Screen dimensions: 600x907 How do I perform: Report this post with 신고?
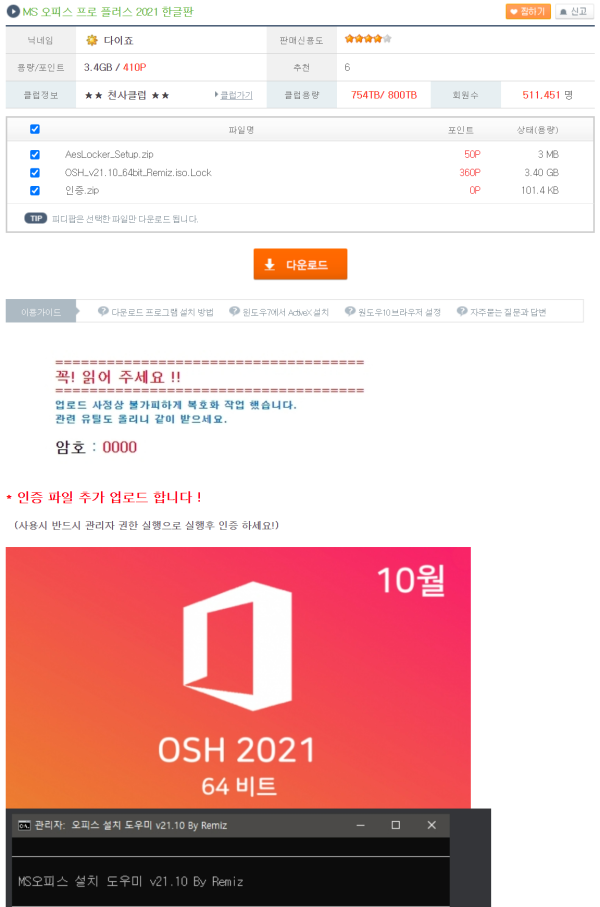574,12
